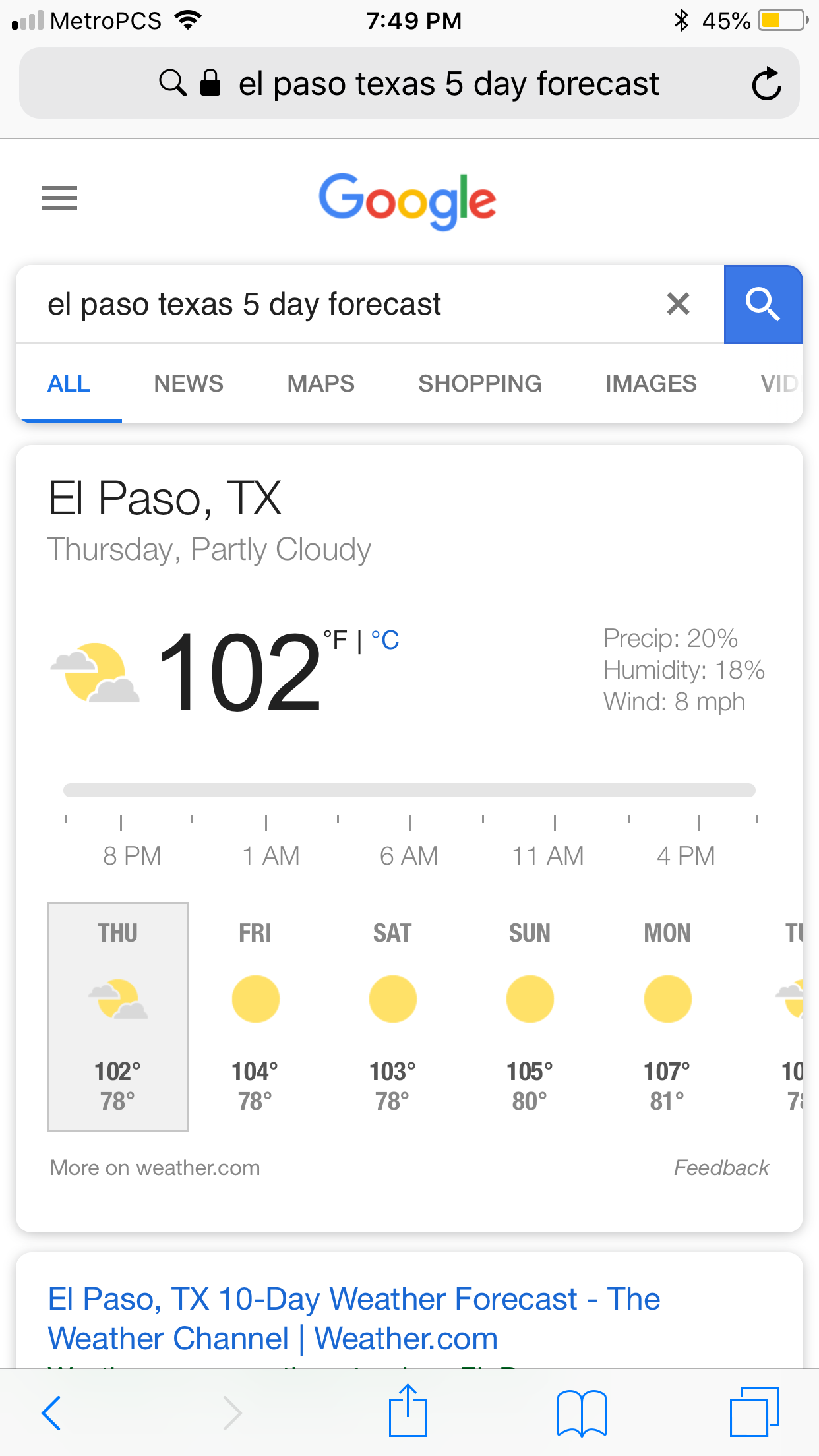Select Monday's forecast
The width and height of the screenshot is (819, 1456).
point(667,1016)
